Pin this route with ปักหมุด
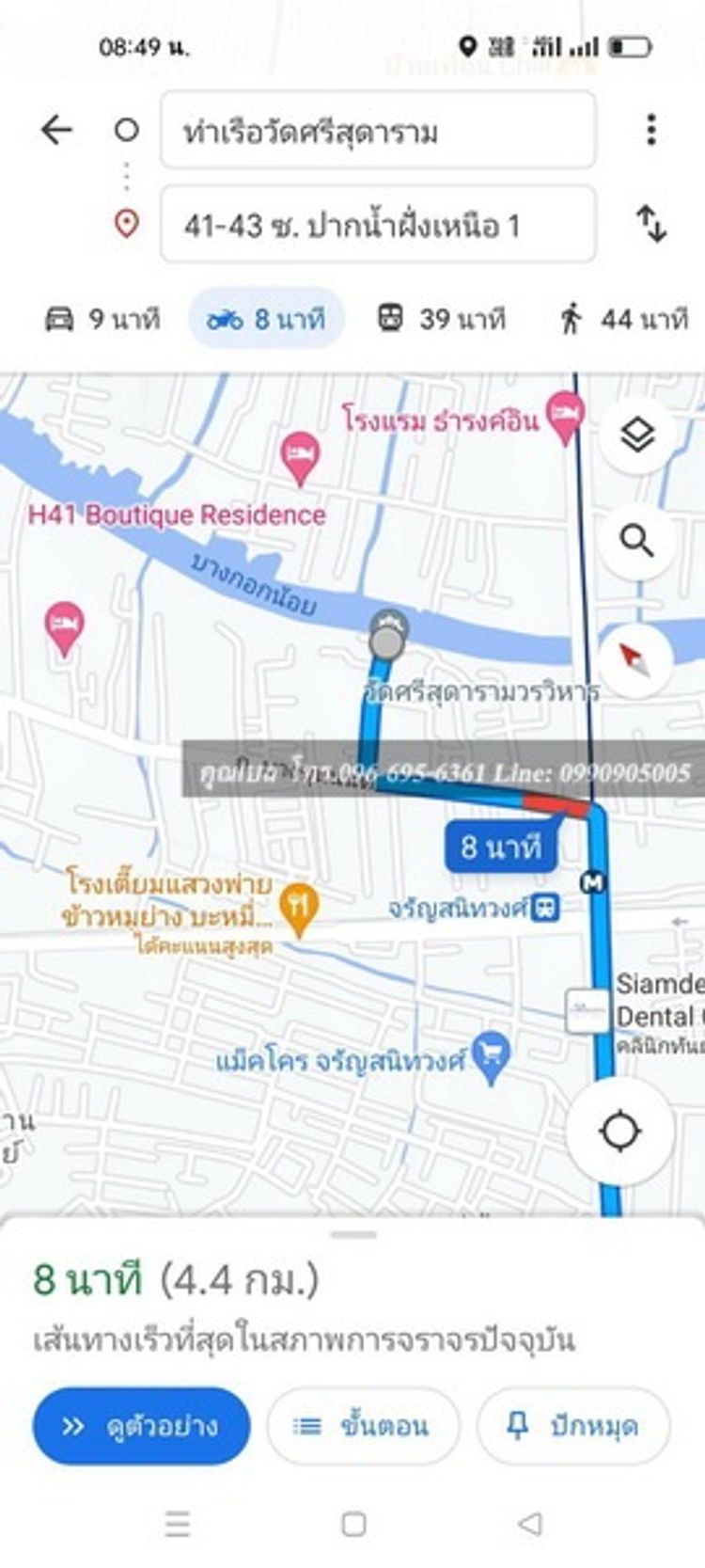 (x=573, y=1426)
